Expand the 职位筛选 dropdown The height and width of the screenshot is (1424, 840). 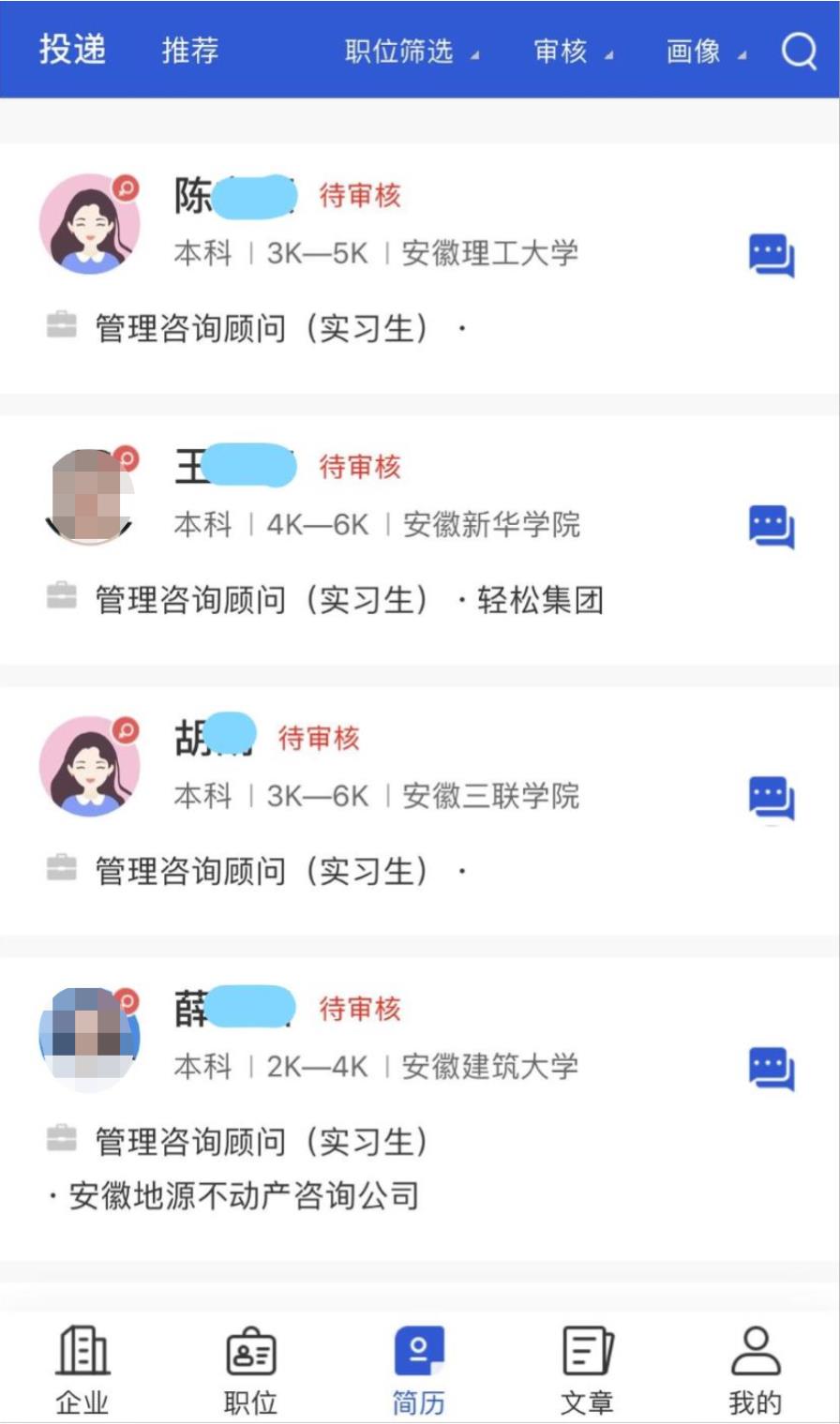tap(411, 52)
